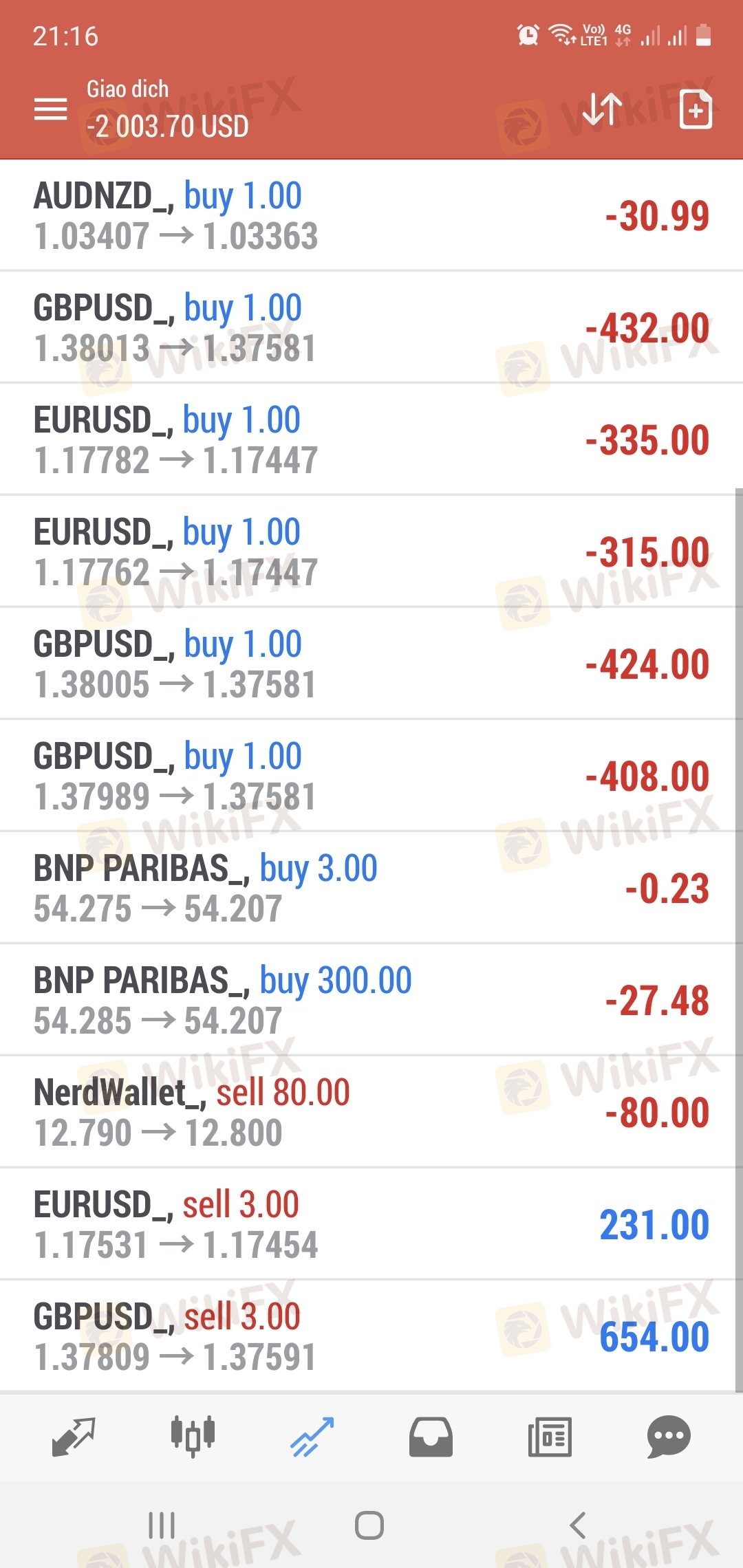Open the AUDNZD_ buy 1.00 position

371,215
